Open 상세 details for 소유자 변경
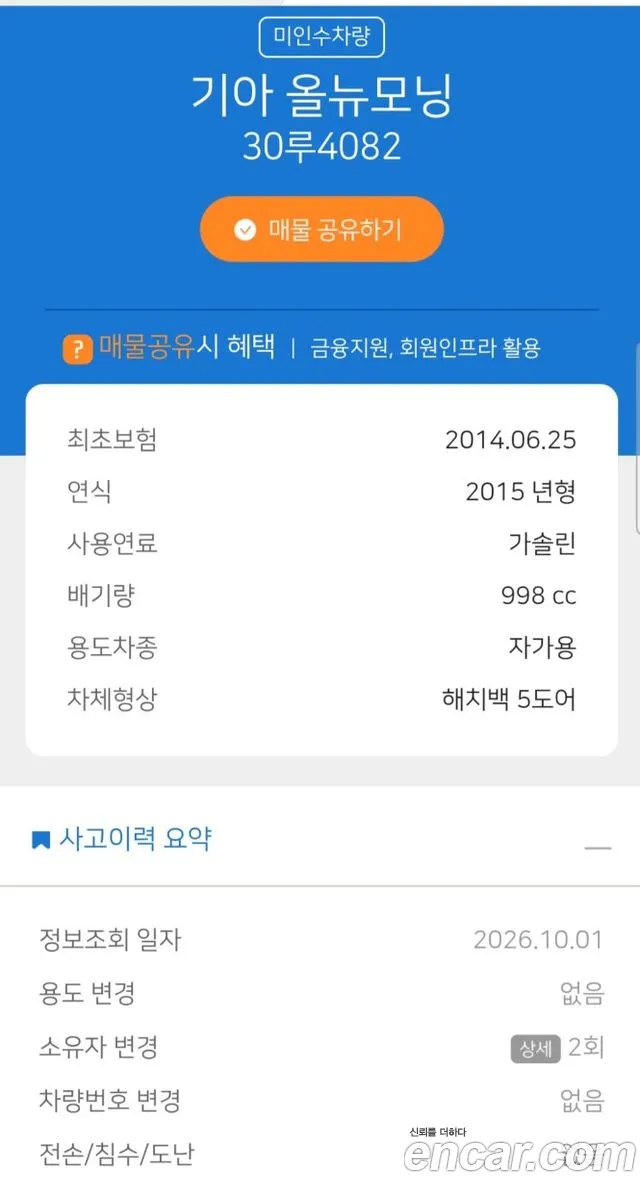Image resolution: width=640 pixels, height=1190 pixels. click(535, 1048)
